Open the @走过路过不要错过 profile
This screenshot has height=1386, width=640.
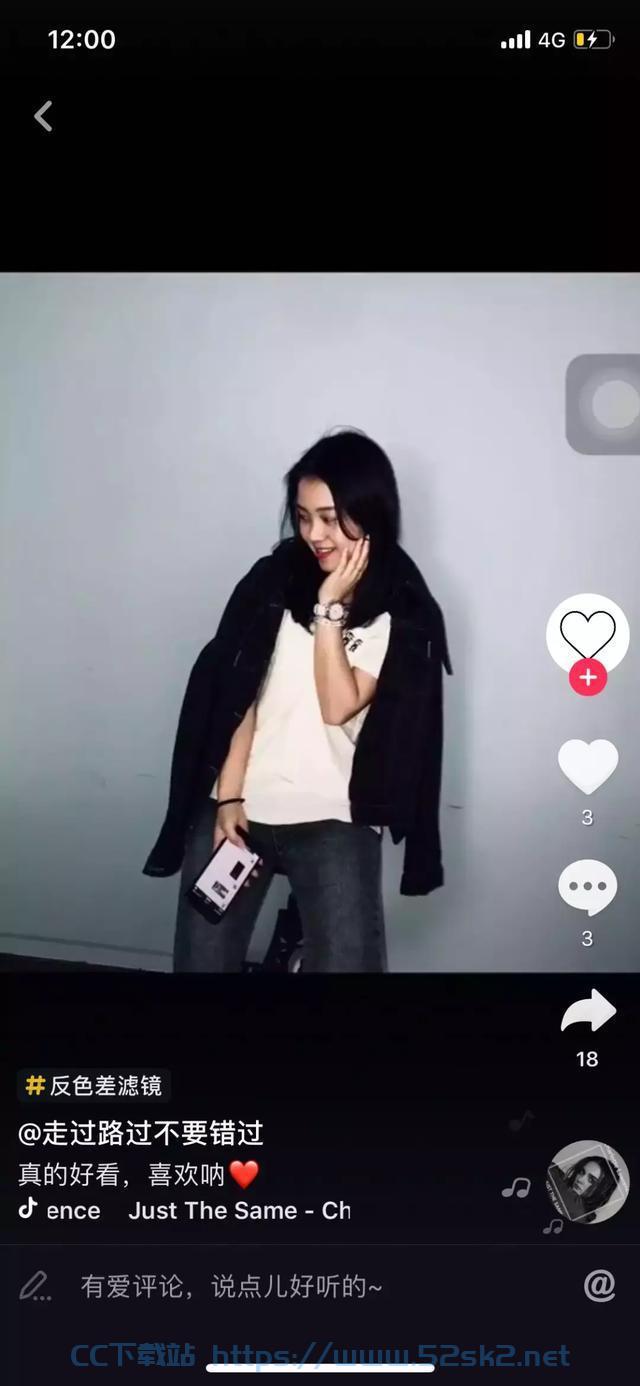coord(141,1133)
